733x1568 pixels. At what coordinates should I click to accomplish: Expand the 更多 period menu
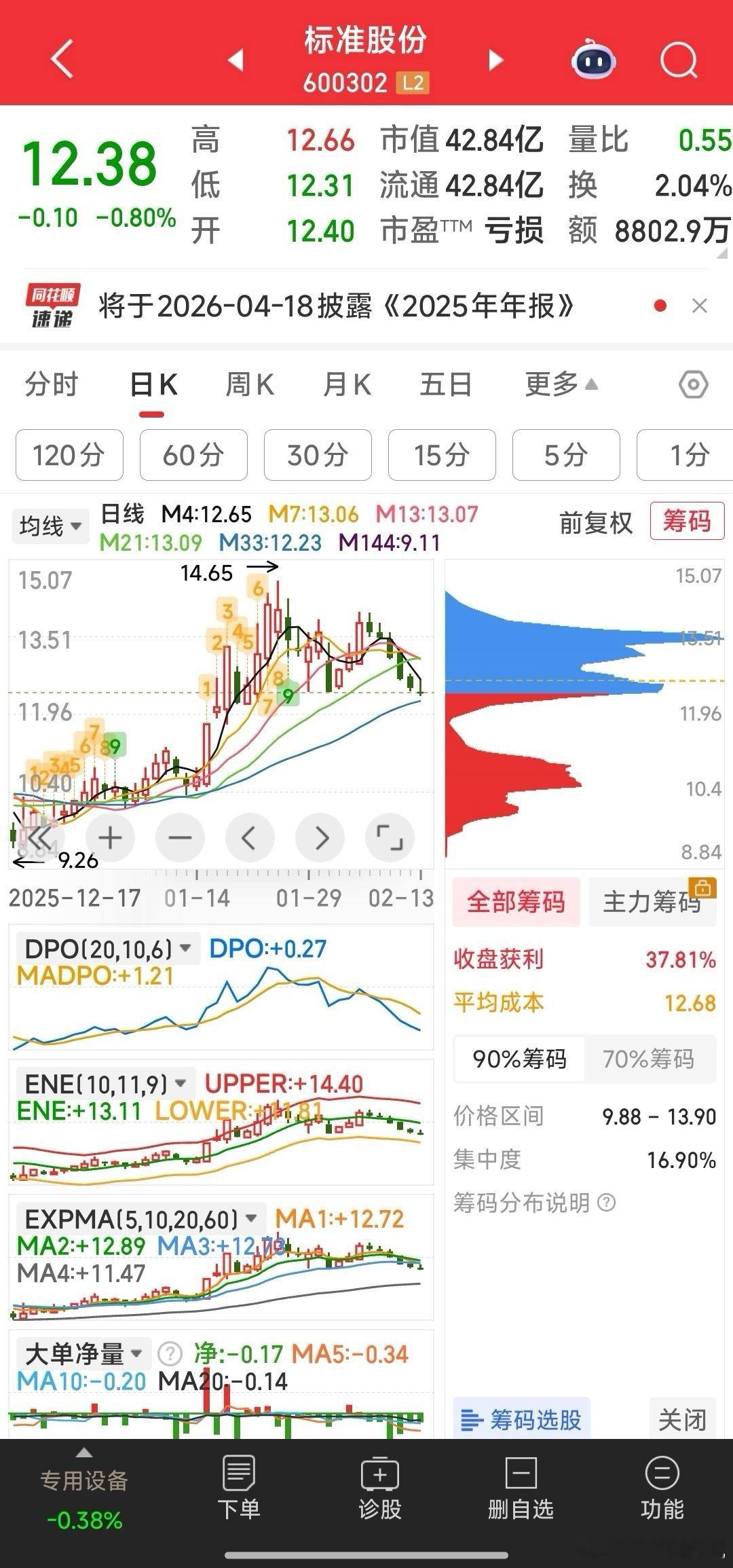(x=560, y=385)
